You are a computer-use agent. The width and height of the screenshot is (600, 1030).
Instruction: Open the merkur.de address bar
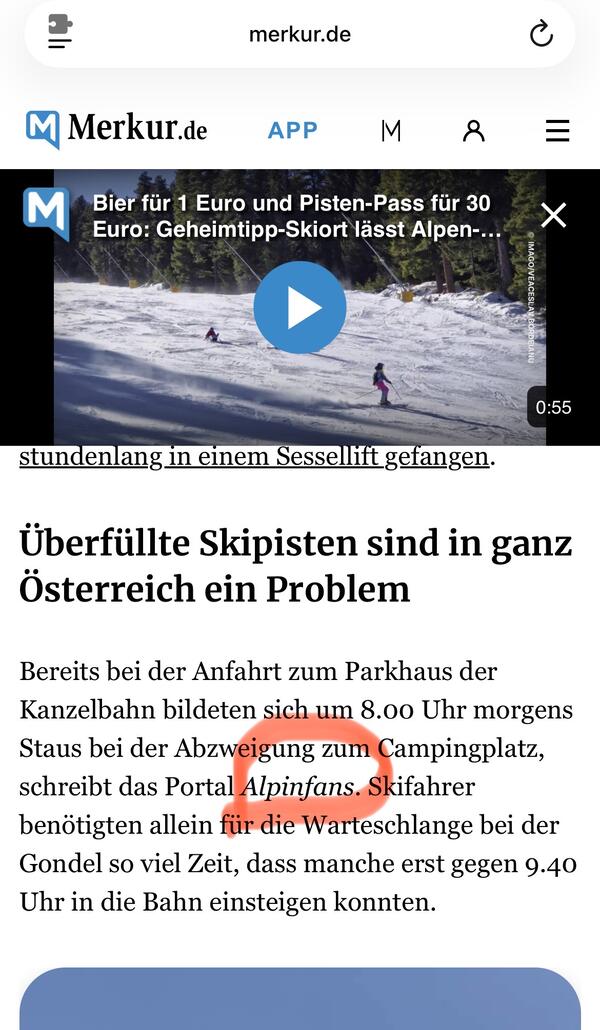[300, 35]
